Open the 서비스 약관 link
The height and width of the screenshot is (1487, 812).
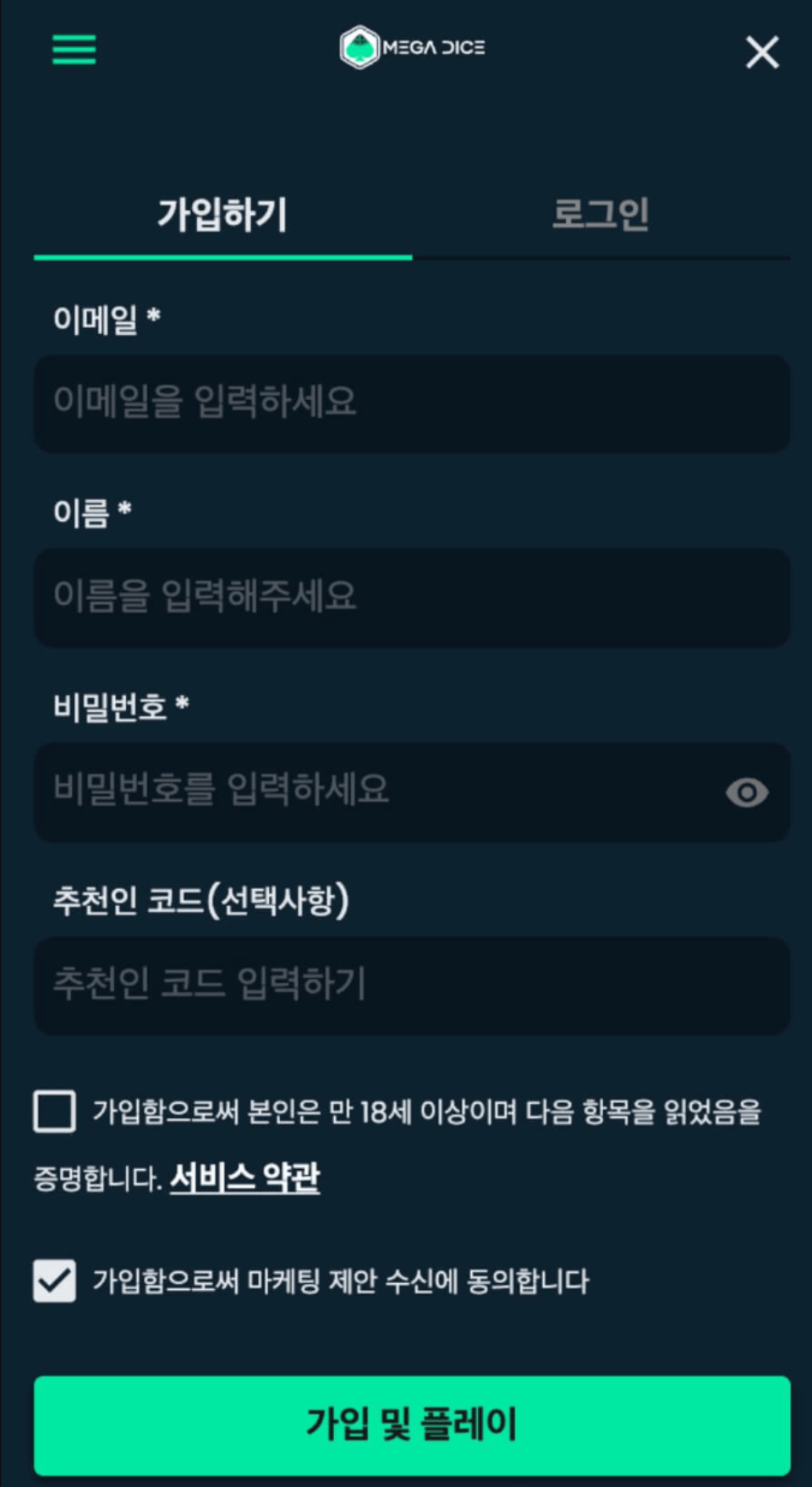pos(246,1175)
